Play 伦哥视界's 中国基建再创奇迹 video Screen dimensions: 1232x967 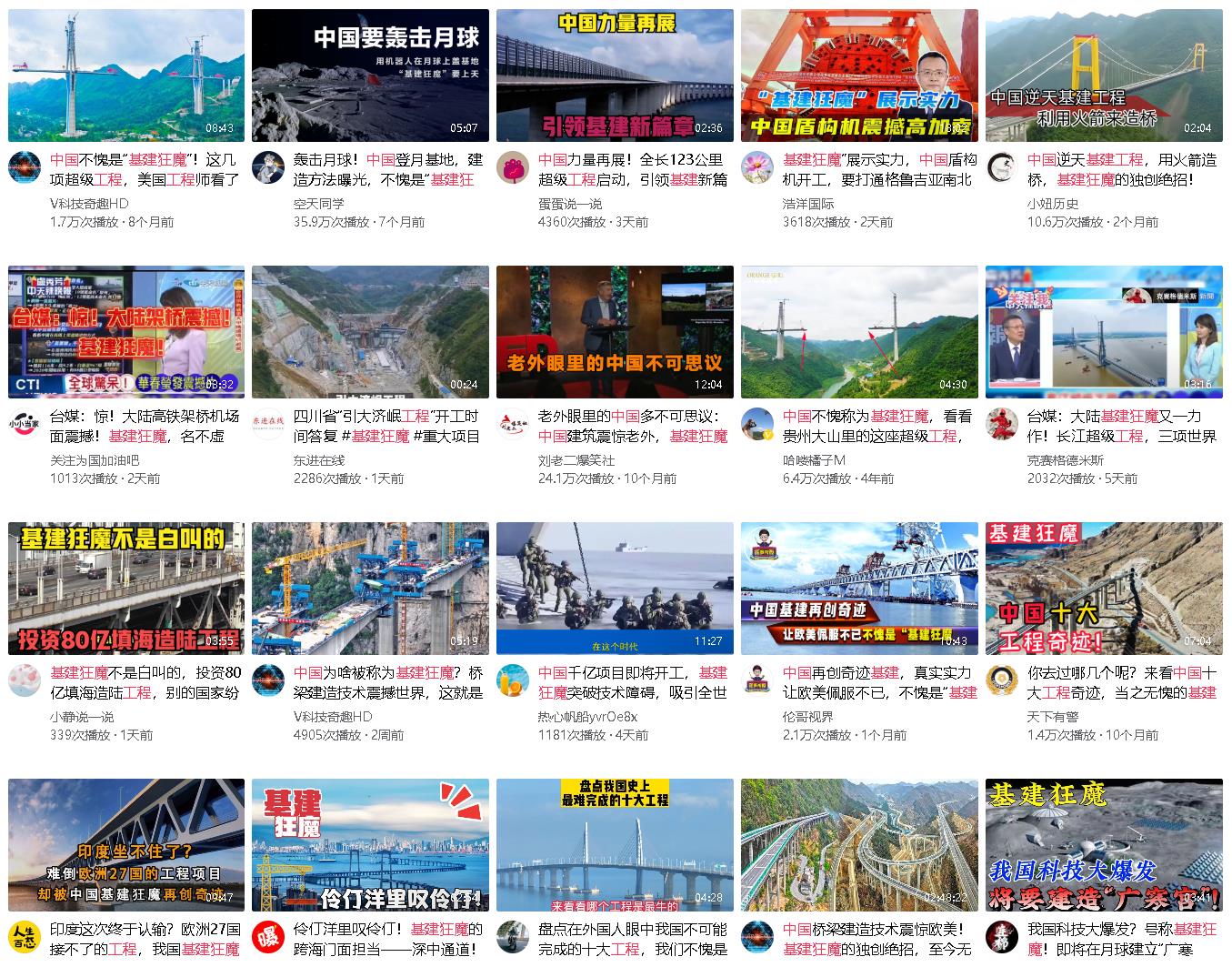click(x=859, y=589)
